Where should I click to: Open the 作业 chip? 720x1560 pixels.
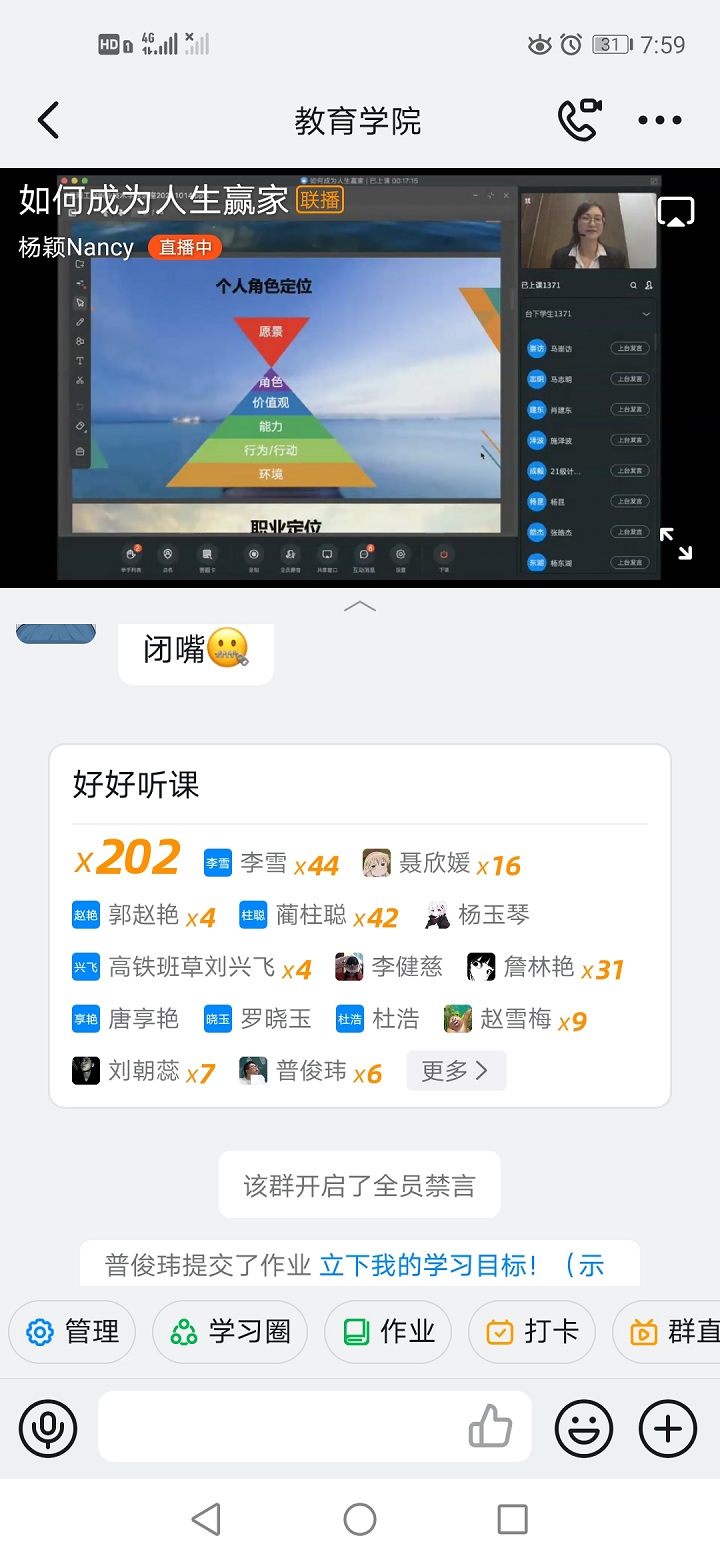coord(388,1332)
